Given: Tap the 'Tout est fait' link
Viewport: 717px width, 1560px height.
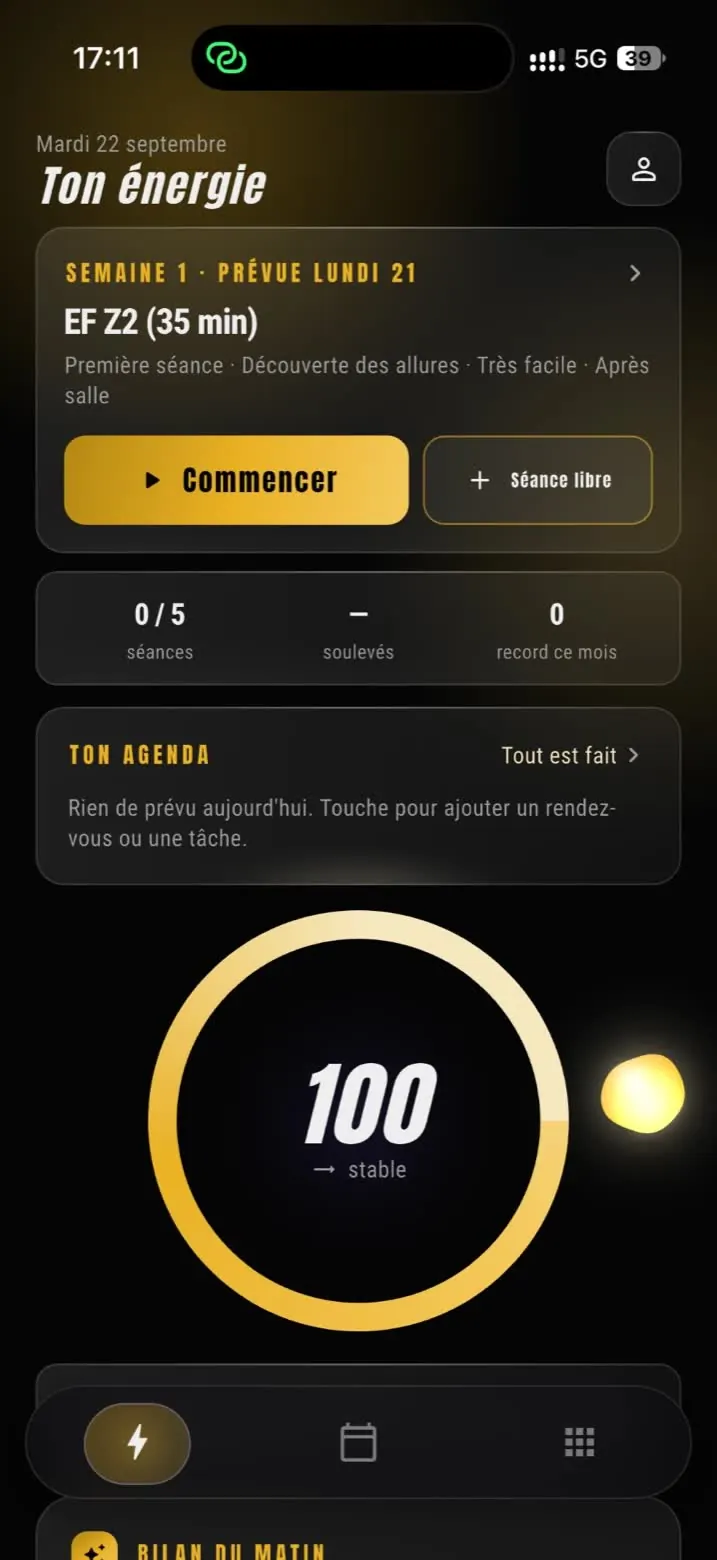Looking at the screenshot, I should click(570, 756).
